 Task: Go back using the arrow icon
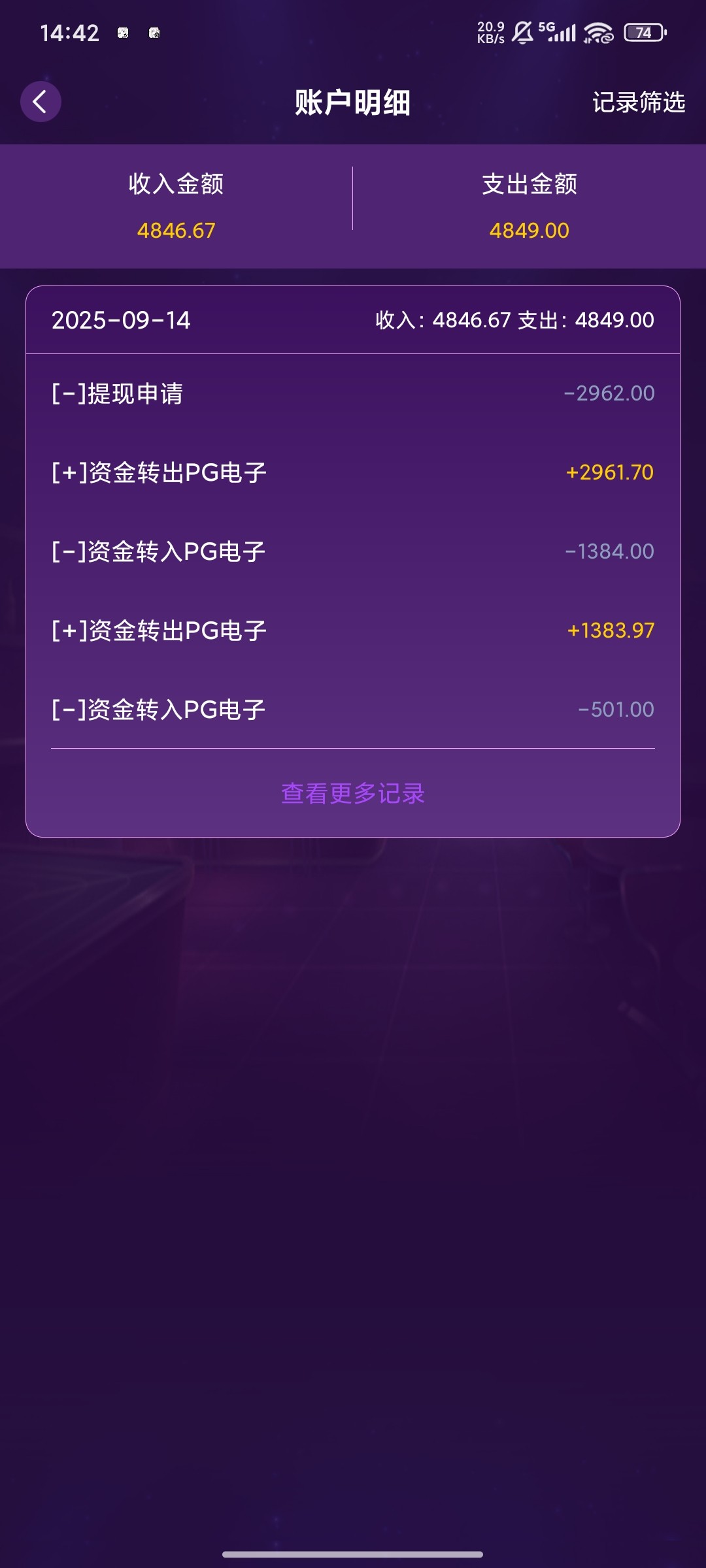(41, 102)
